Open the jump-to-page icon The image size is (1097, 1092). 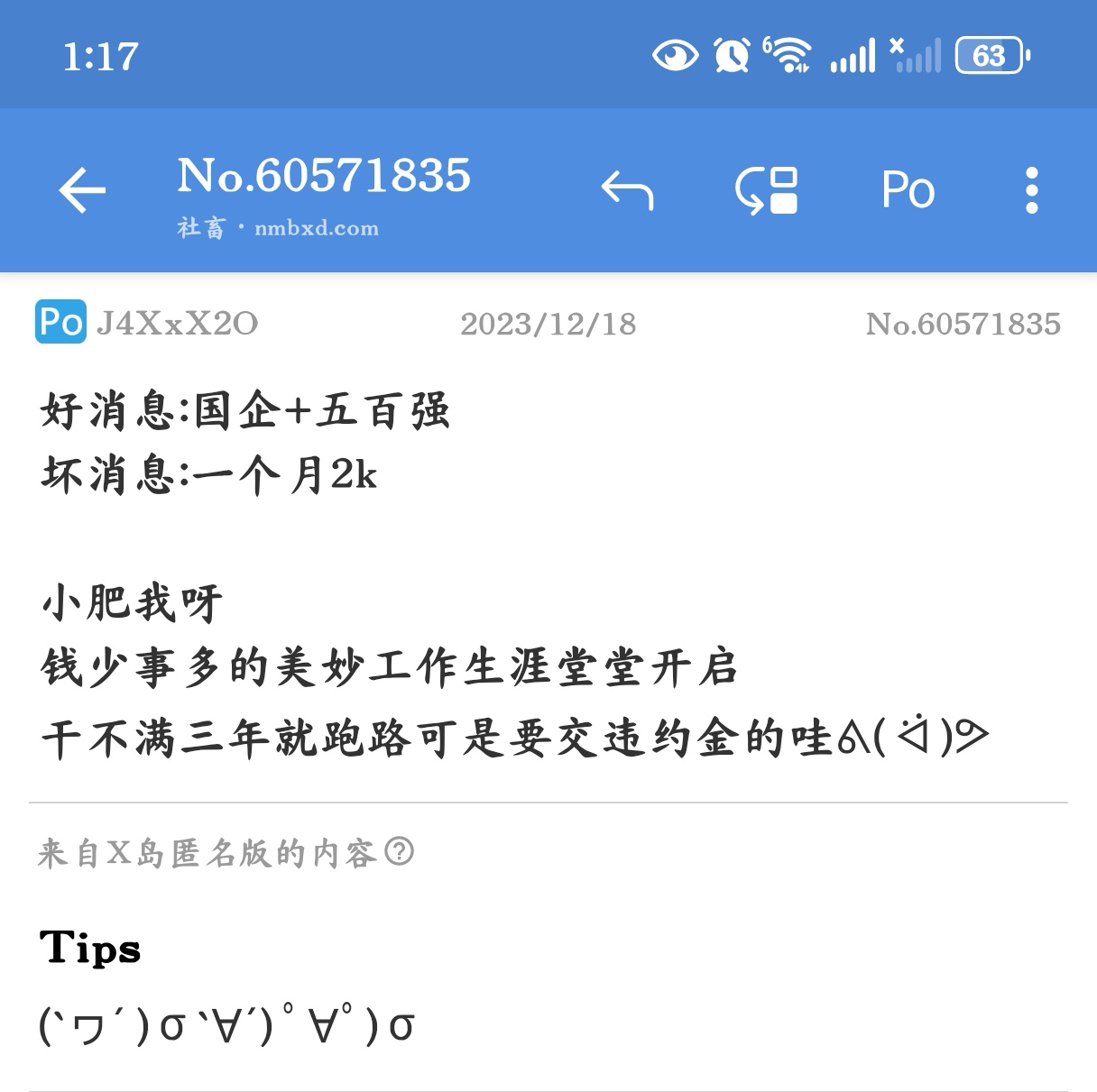(x=767, y=190)
